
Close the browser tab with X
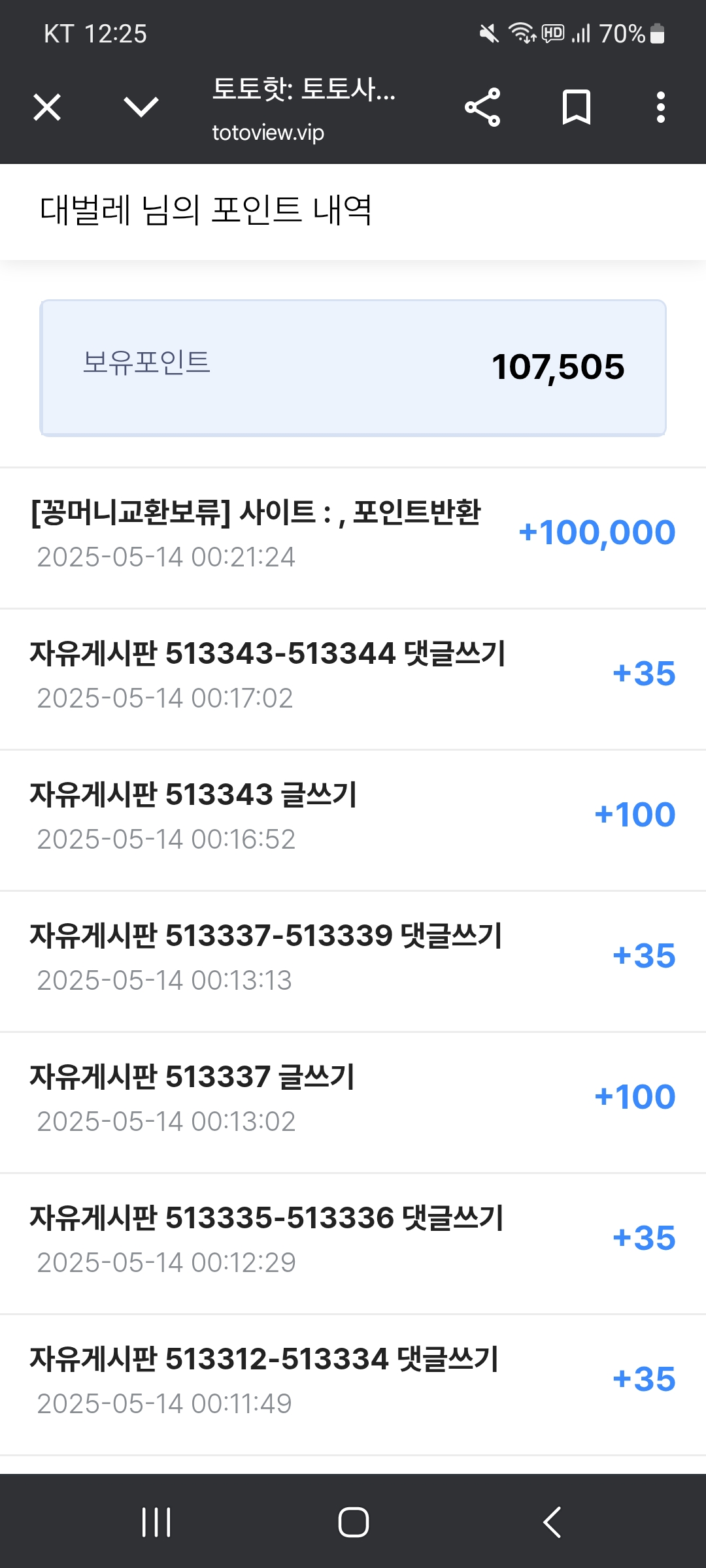[47, 107]
